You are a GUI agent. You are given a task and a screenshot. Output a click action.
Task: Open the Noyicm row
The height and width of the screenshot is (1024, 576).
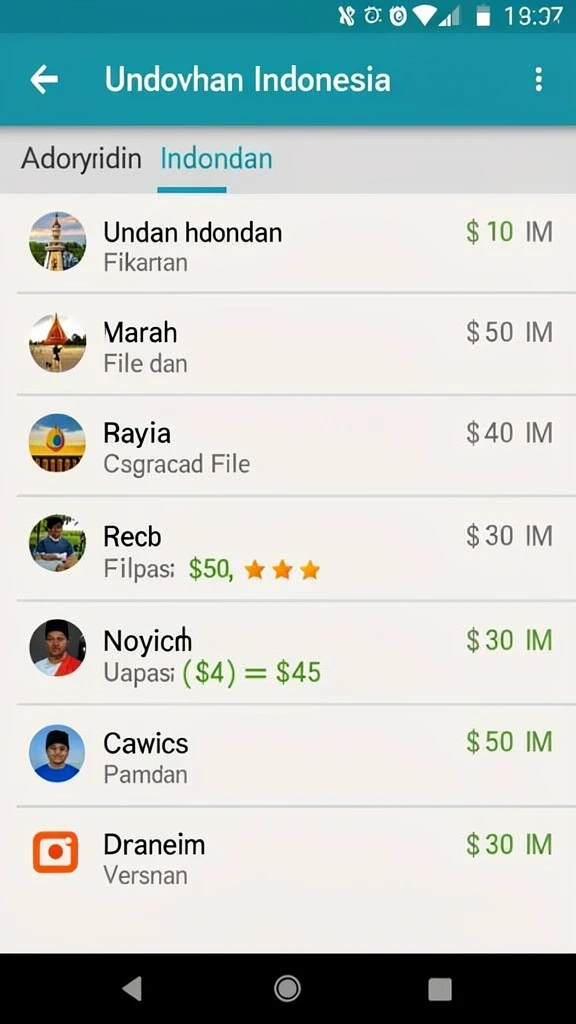point(288,652)
